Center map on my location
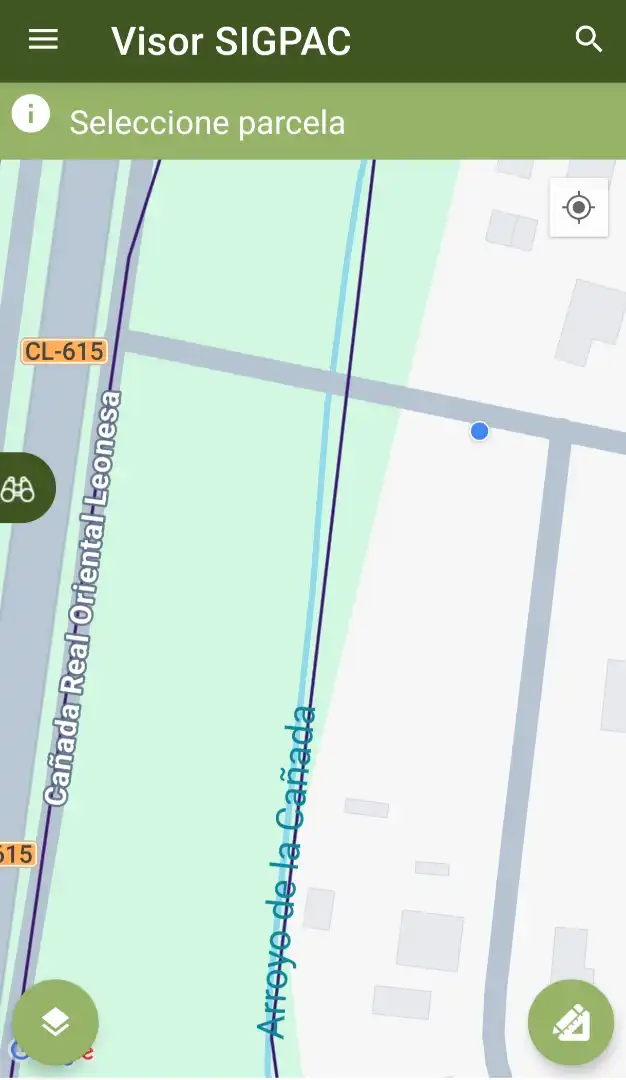Image resolution: width=626 pixels, height=1080 pixels. pyautogui.click(x=578, y=207)
